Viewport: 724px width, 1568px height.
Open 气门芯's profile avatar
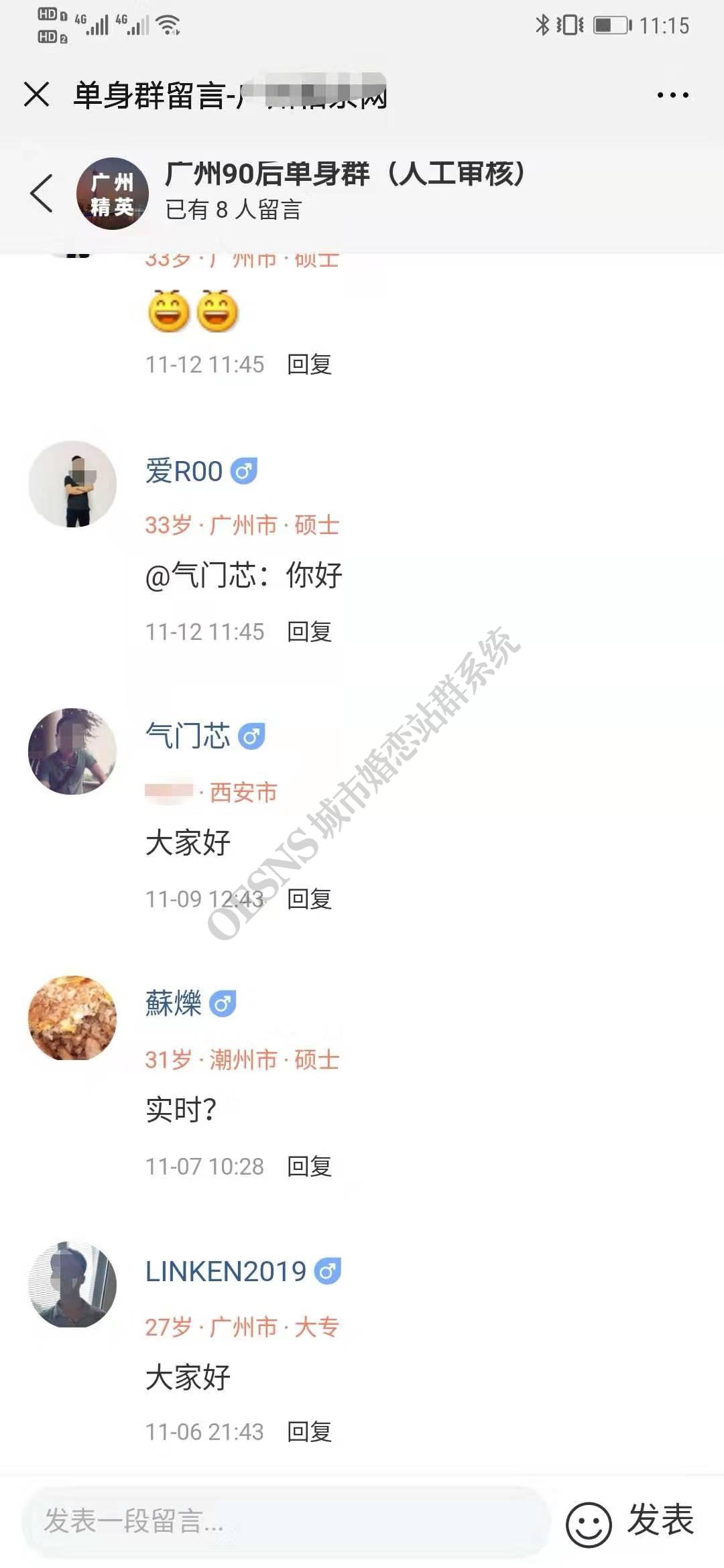click(x=72, y=751)
